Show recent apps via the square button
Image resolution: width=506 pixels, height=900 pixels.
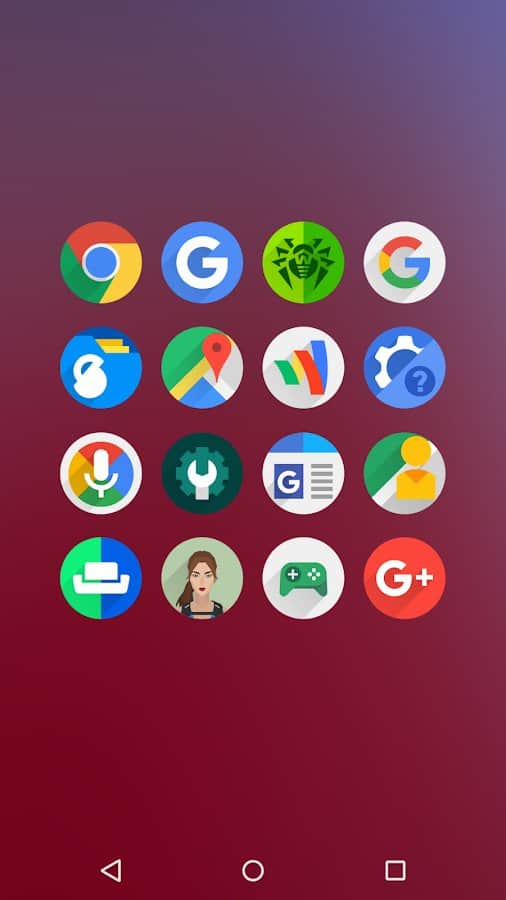(x=395, y=870)
